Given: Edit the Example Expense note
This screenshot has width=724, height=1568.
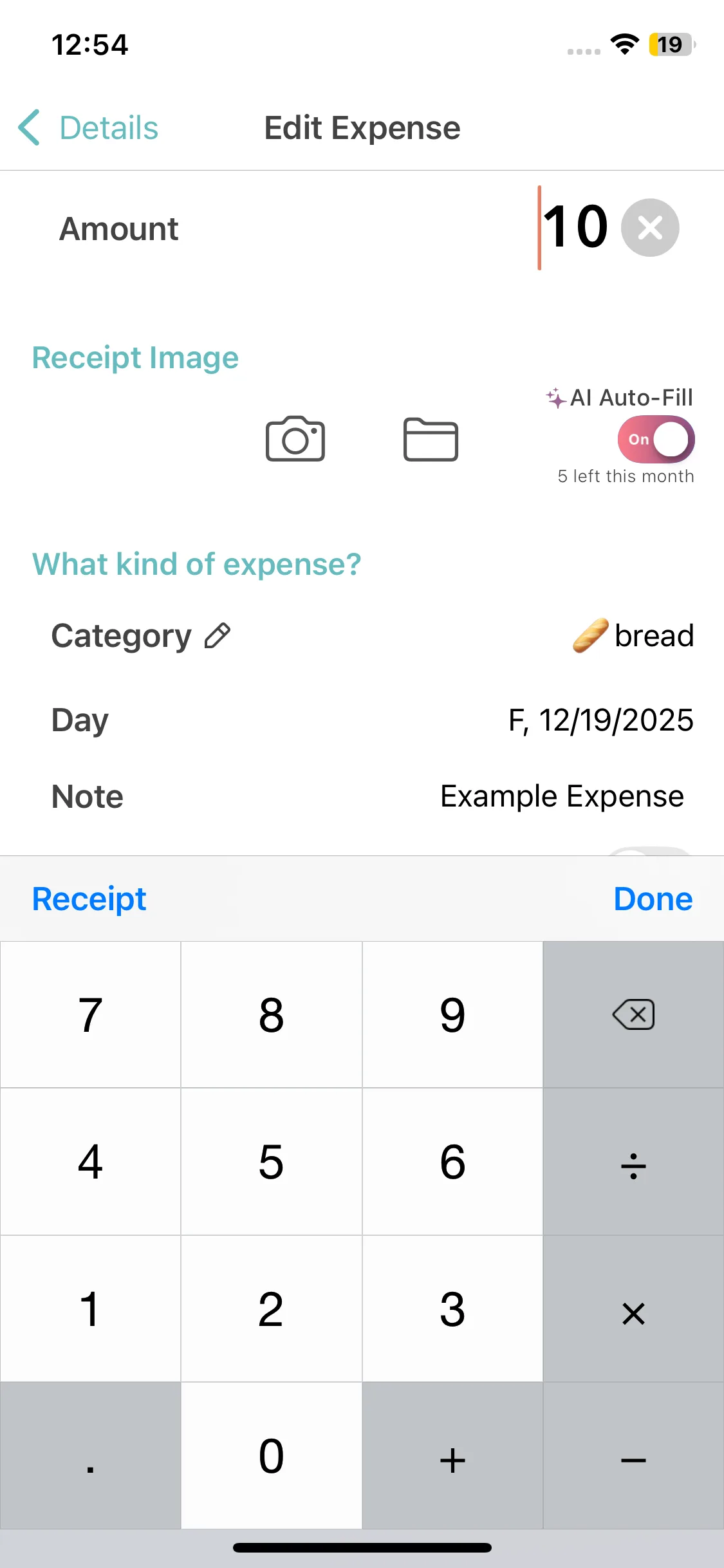Looking at the screenshot, I should pyautogui.click(x=561, y=796).
